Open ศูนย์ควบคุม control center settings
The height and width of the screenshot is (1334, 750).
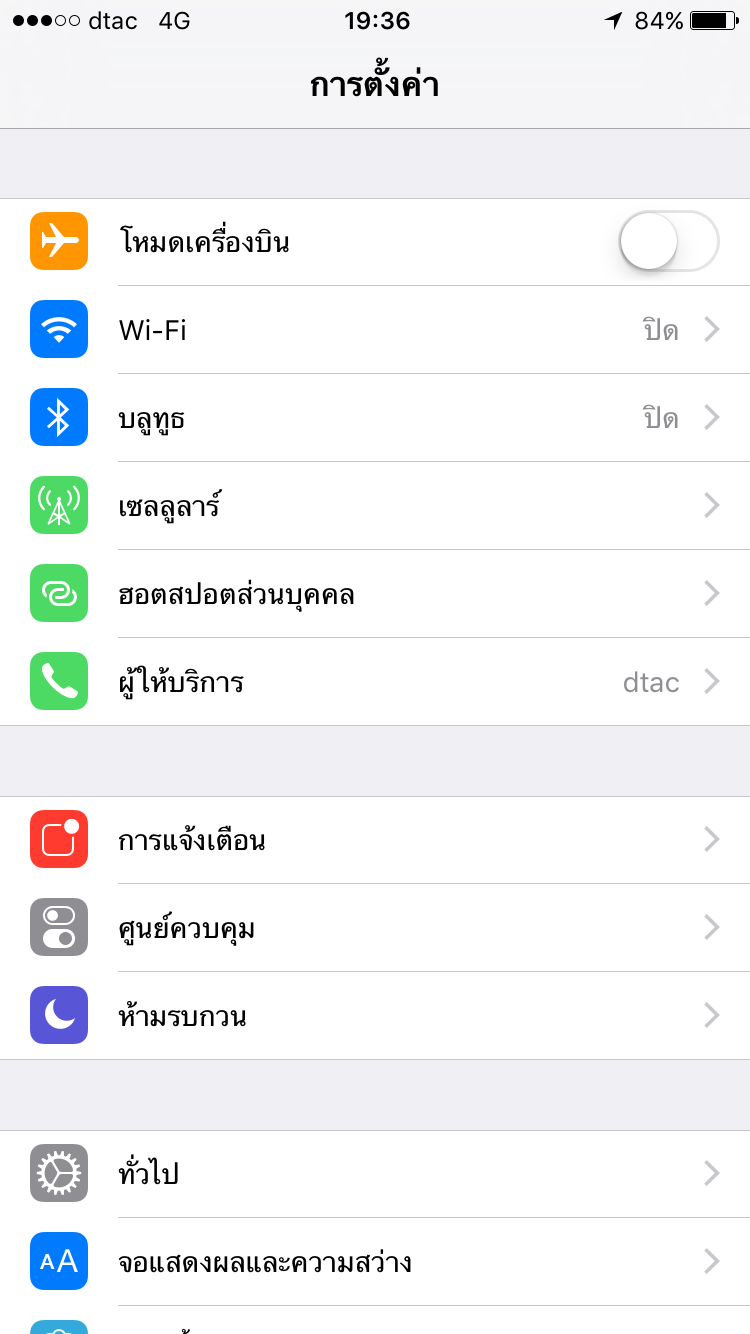tap(375, 928)
